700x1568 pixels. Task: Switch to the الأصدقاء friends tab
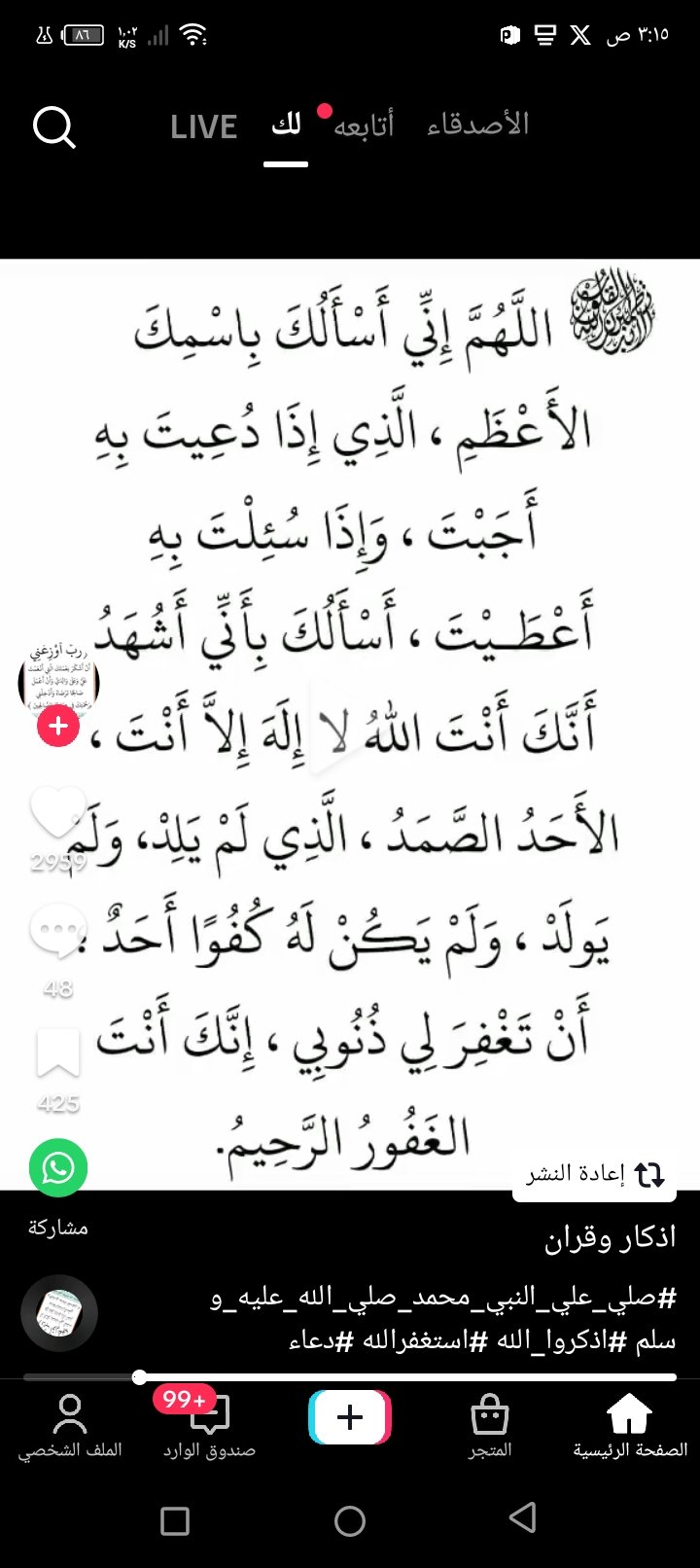tap(476, 122)
